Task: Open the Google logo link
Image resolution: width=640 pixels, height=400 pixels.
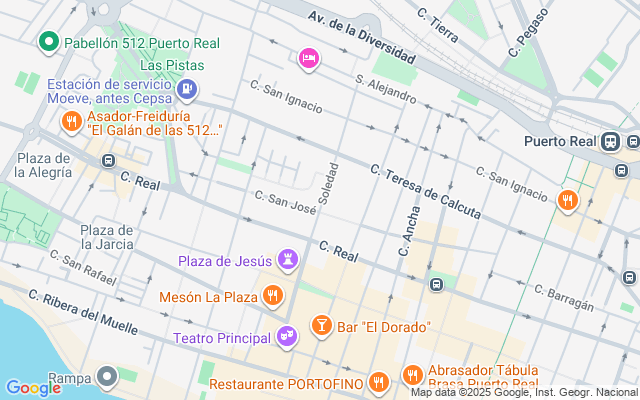Action: (33, 387)
